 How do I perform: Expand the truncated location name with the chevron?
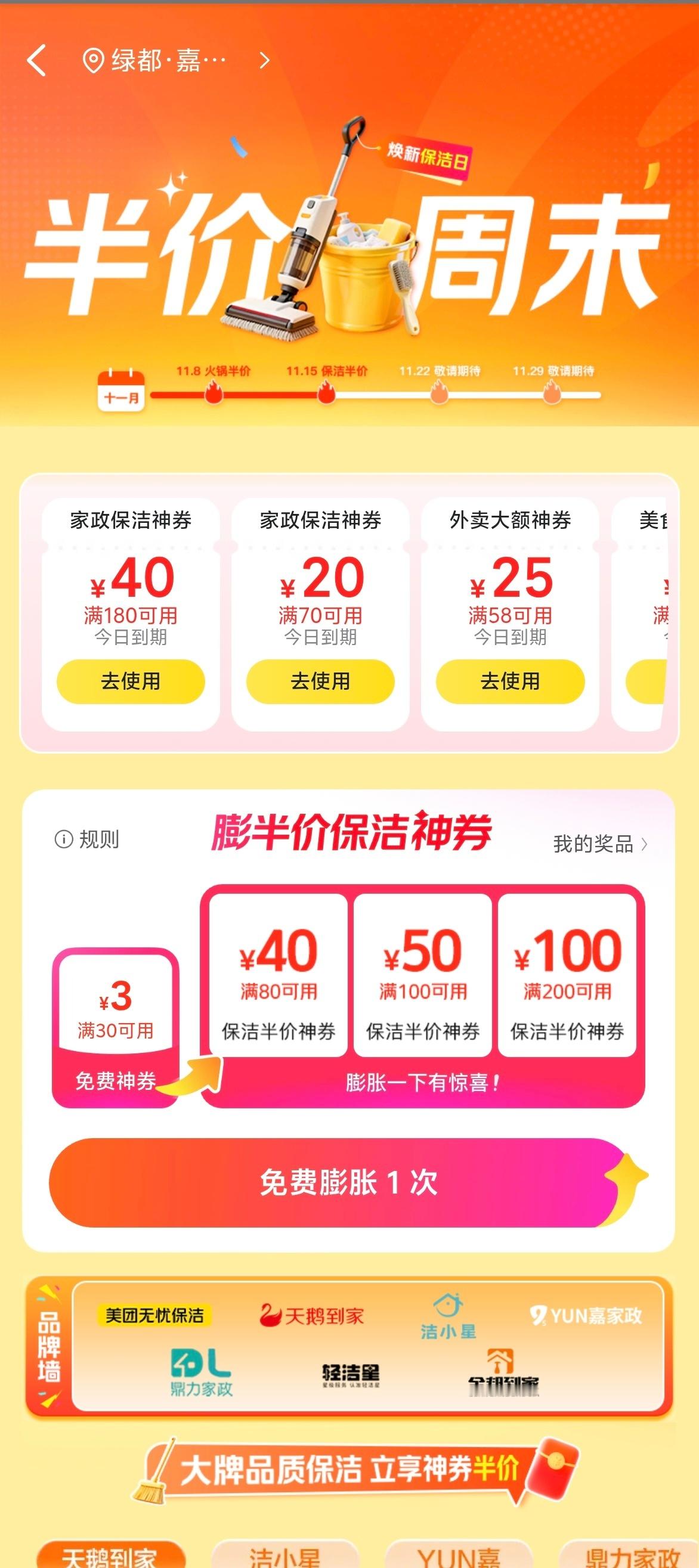tap(264, 61)
